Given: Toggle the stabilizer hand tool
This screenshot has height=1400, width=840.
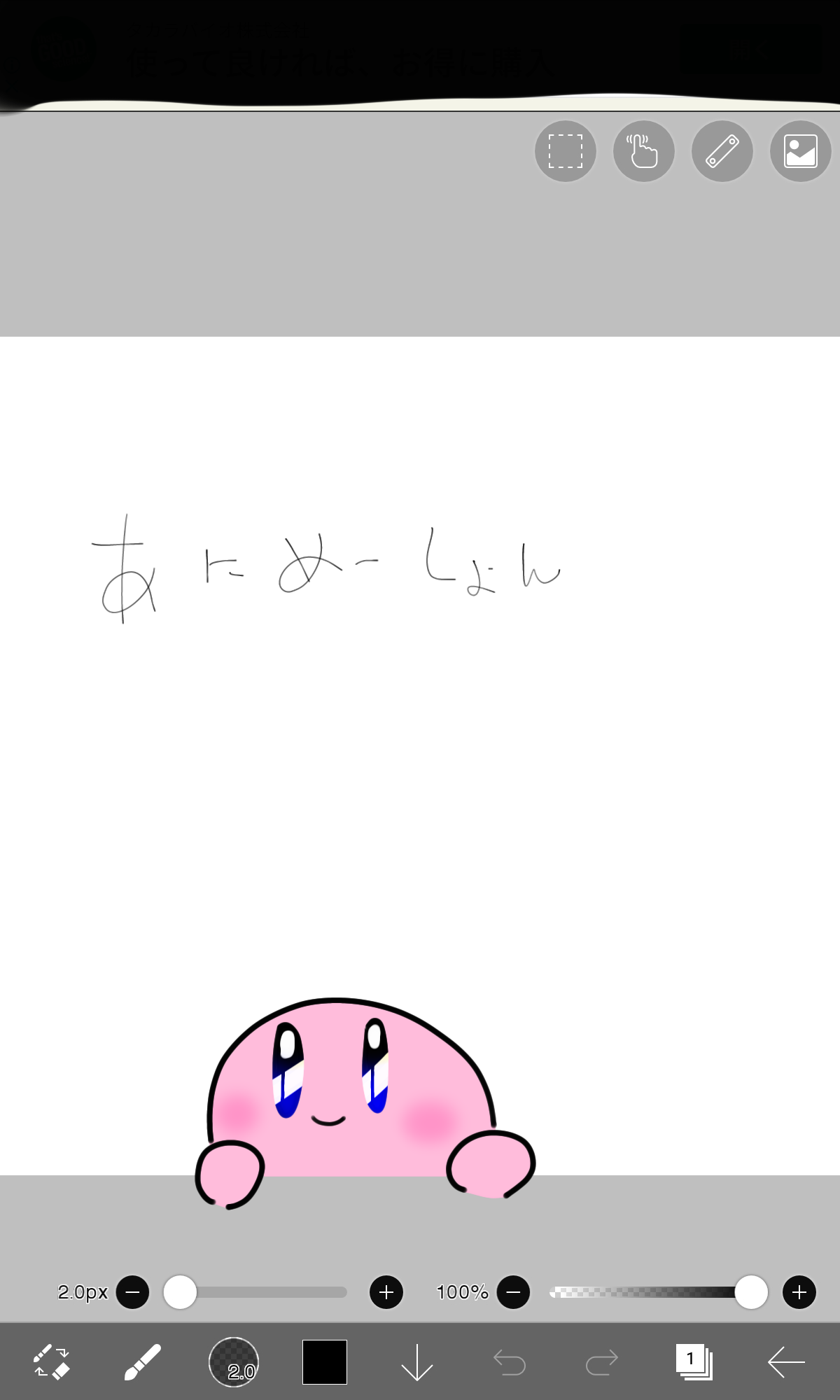Looking at the screenshot, I should (643, 151).
